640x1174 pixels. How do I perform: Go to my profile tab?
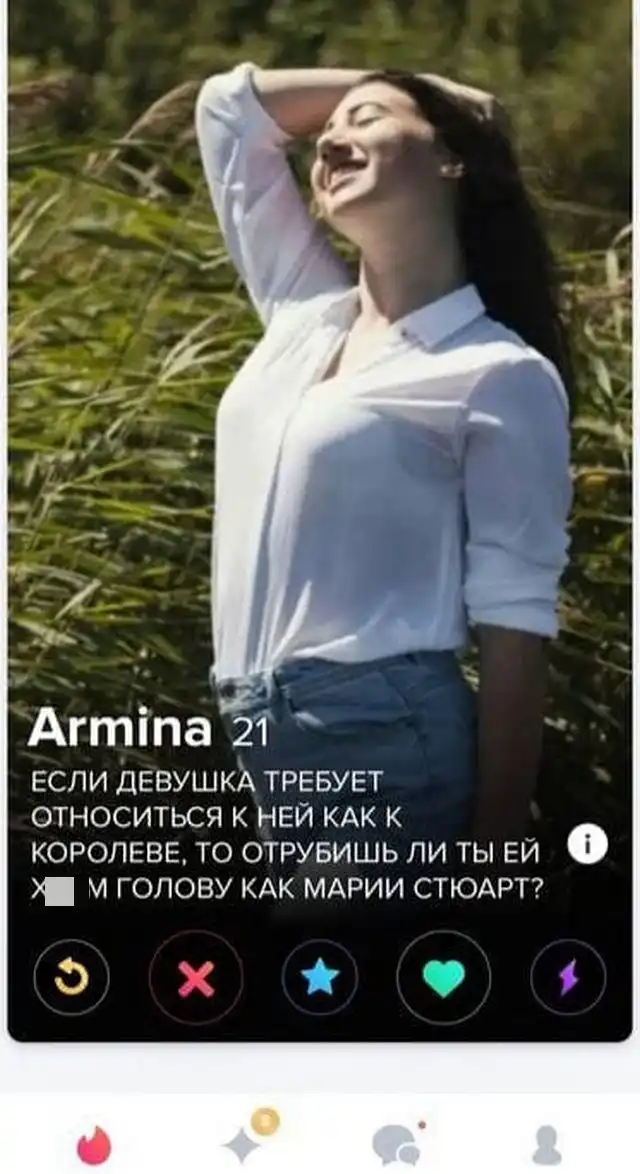pyautogui.click(x=546, y=1144)
